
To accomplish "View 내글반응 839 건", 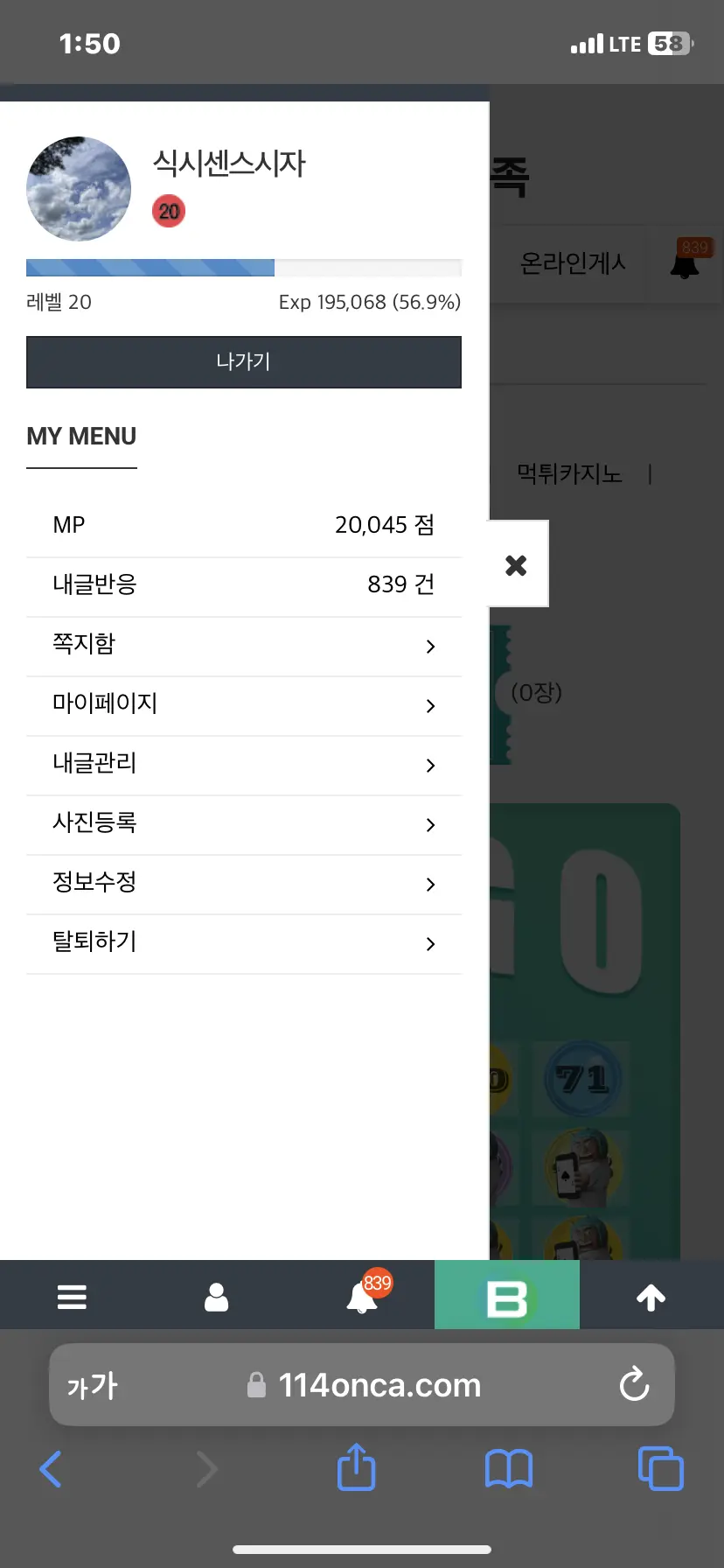I will (244, 584).
